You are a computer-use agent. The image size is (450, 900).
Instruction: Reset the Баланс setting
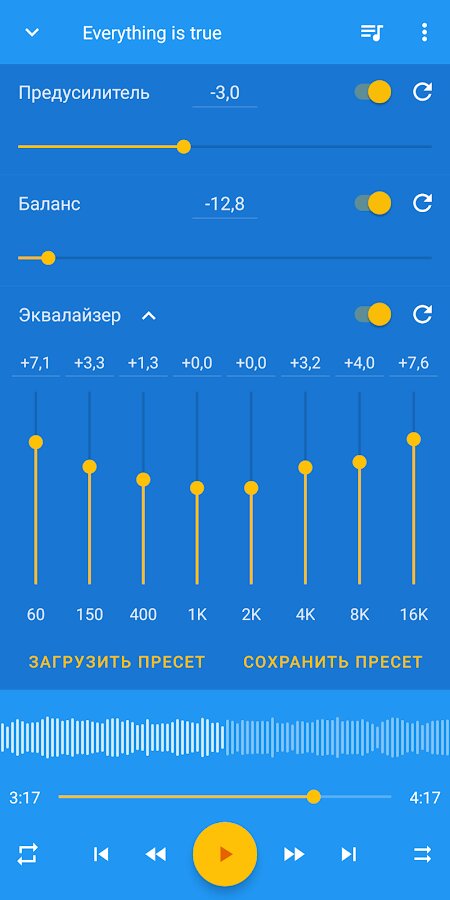[x=422, y=203]
